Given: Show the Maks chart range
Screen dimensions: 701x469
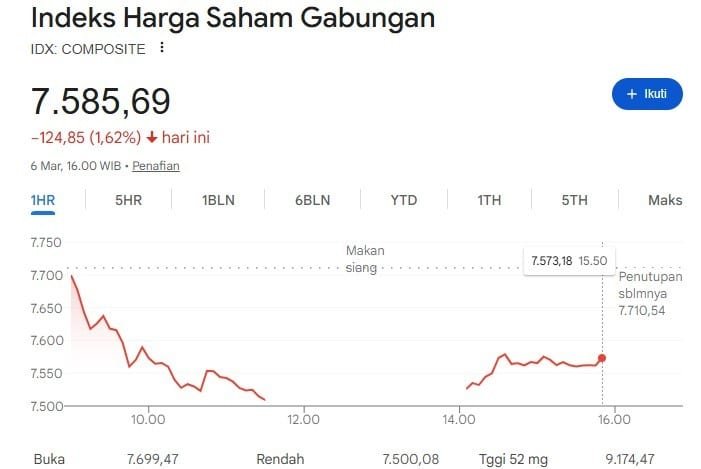Looking at the screenshot, I should (x=665, y=200).
